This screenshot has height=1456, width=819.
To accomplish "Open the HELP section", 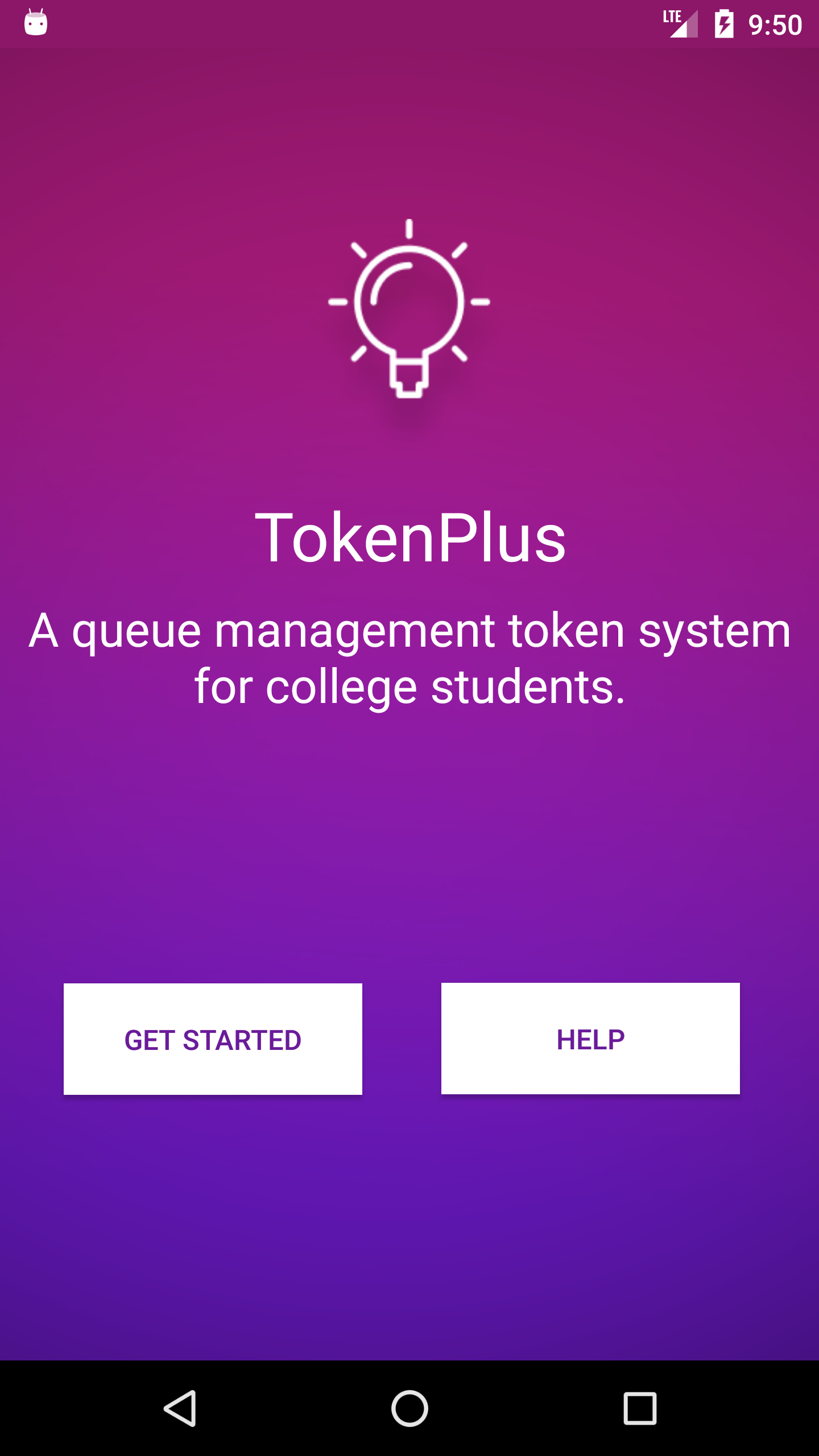I will click(590, 1039).
